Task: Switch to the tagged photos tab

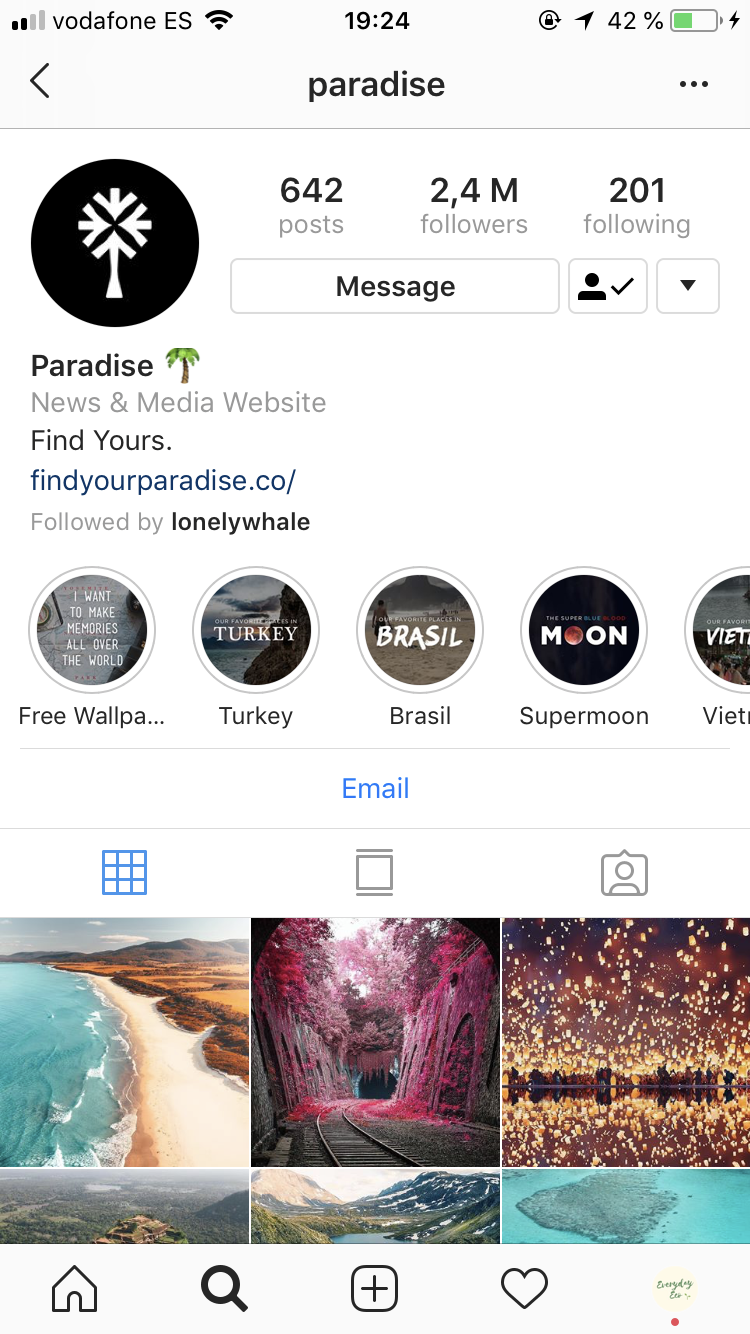Action: [x=625, y=873]
